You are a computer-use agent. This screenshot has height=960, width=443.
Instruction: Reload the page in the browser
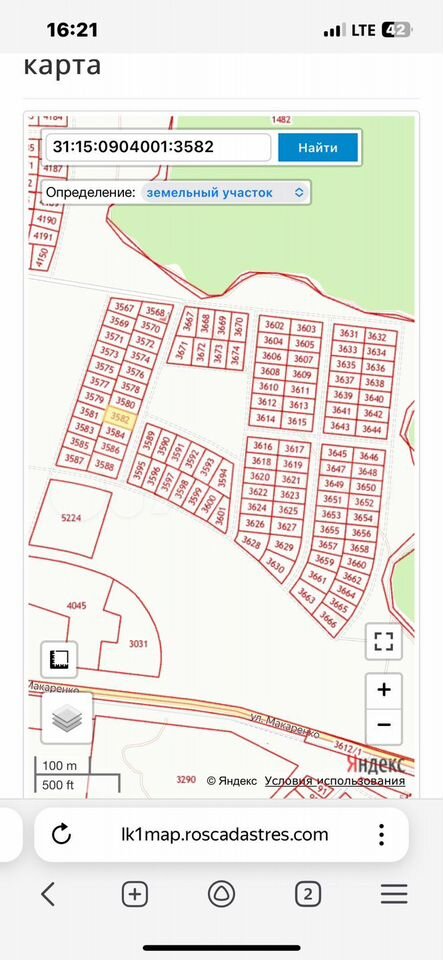(x=61, y=834)
